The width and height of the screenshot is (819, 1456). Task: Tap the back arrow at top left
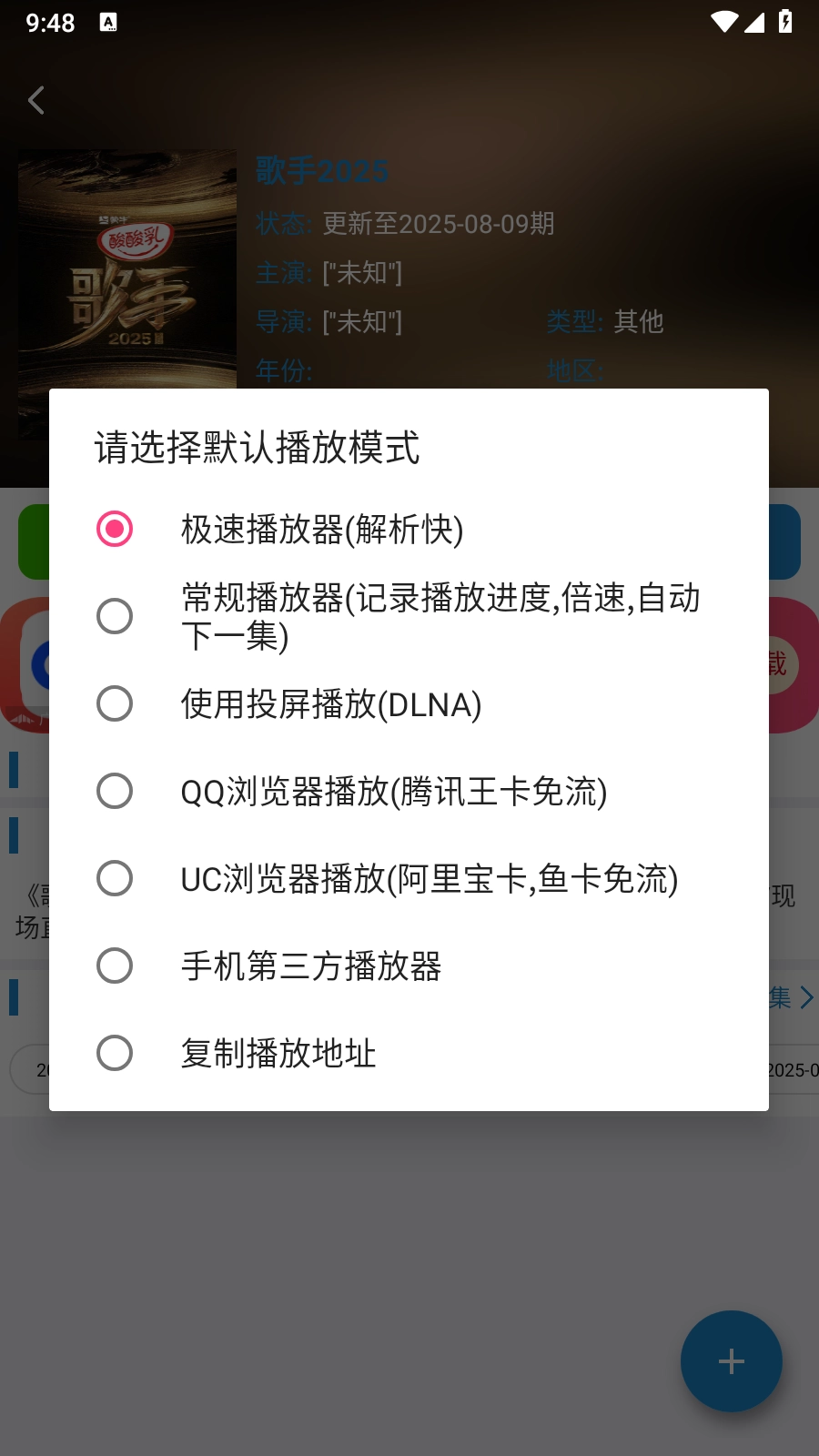[36, 100]
